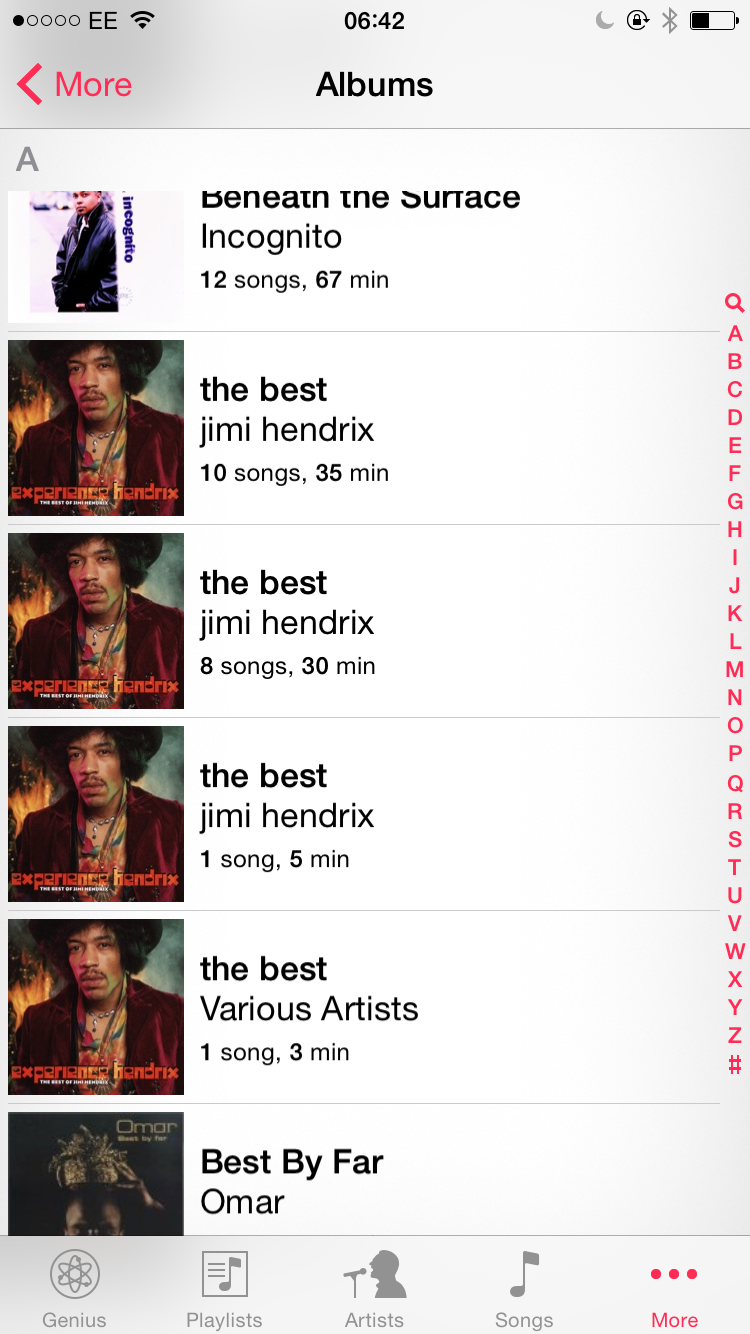Image resolution: width=750 pixels, height=1334 pixels.
Task: Switch to the Songs tab
Action: click(524, 1287)
